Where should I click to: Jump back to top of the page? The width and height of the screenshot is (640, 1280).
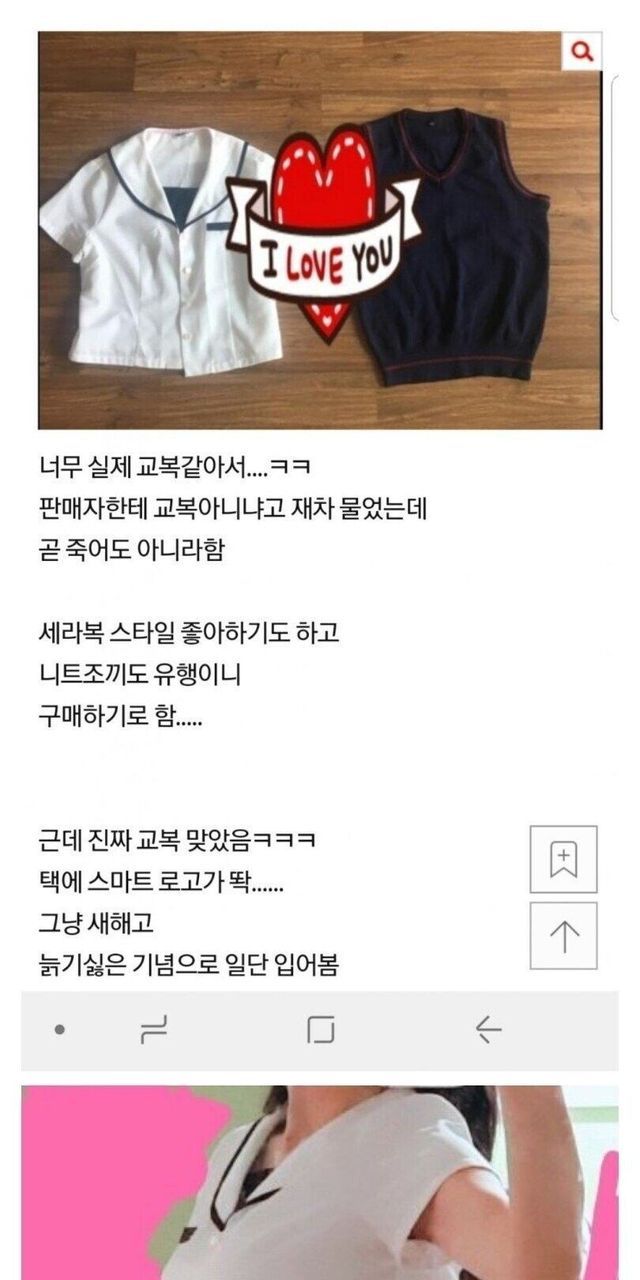pyautogui.click(x=563, y=936)
